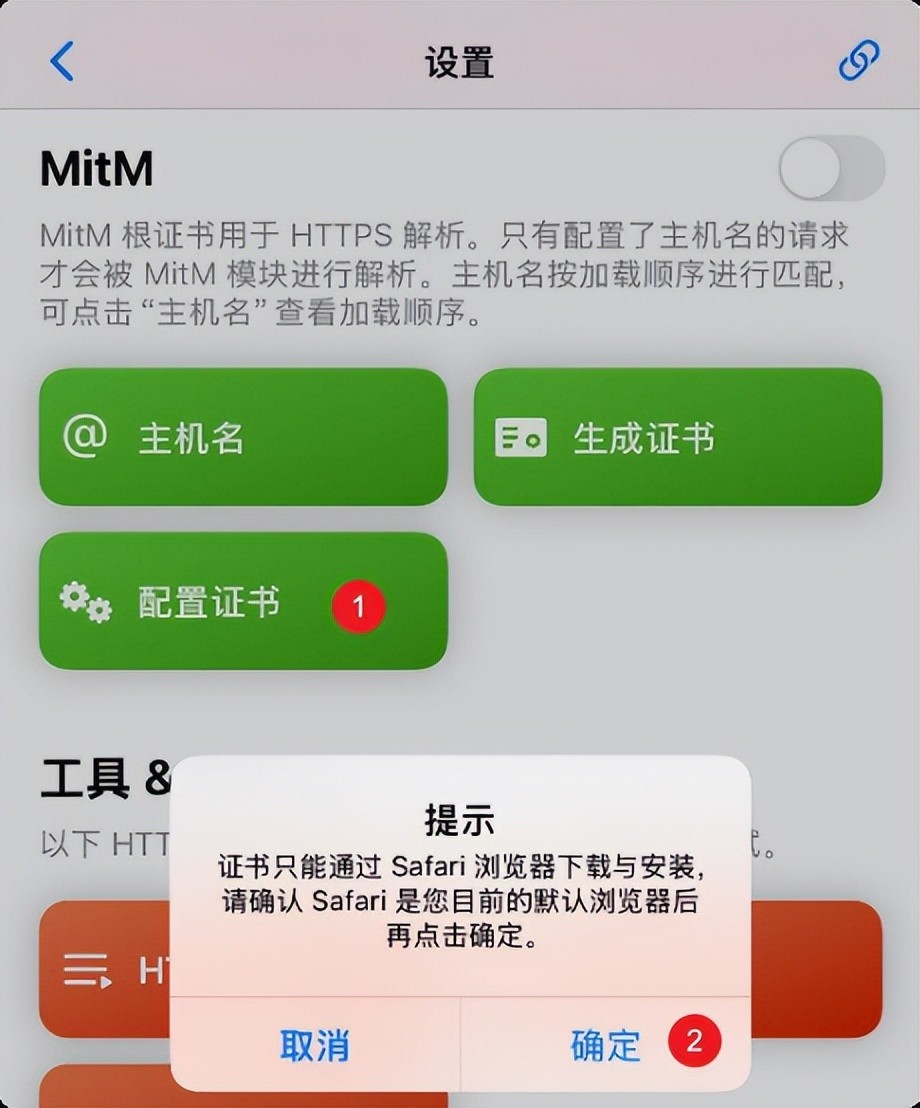Tap the 生成证书 button

677,437
